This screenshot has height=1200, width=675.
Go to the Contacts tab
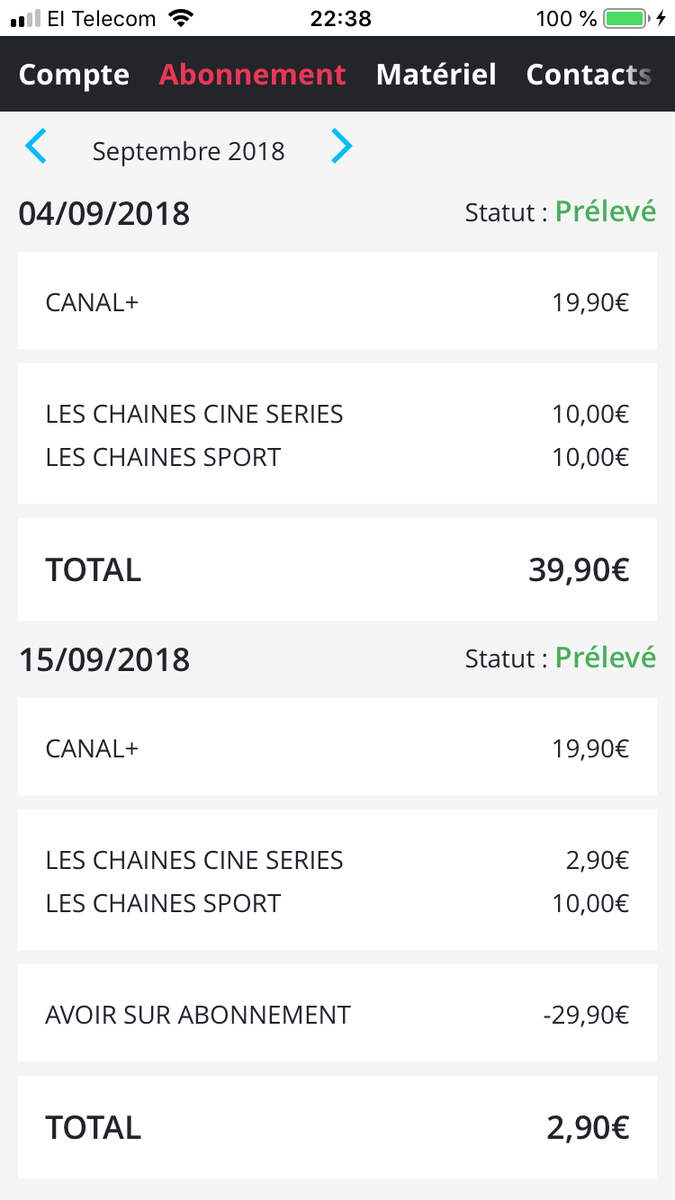tap(589, 75)
